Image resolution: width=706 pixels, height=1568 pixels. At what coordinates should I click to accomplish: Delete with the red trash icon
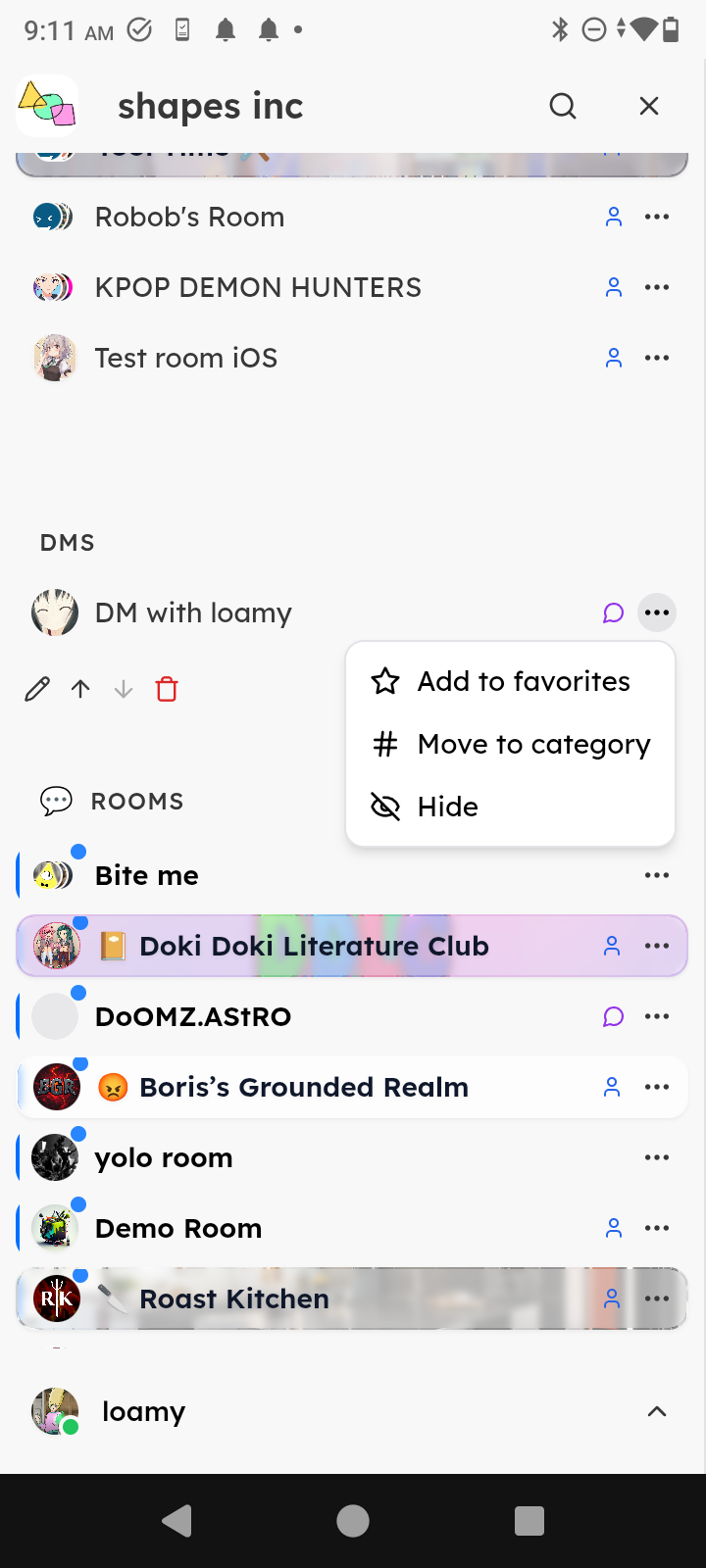pyautogui.click(x=167, y=690)
